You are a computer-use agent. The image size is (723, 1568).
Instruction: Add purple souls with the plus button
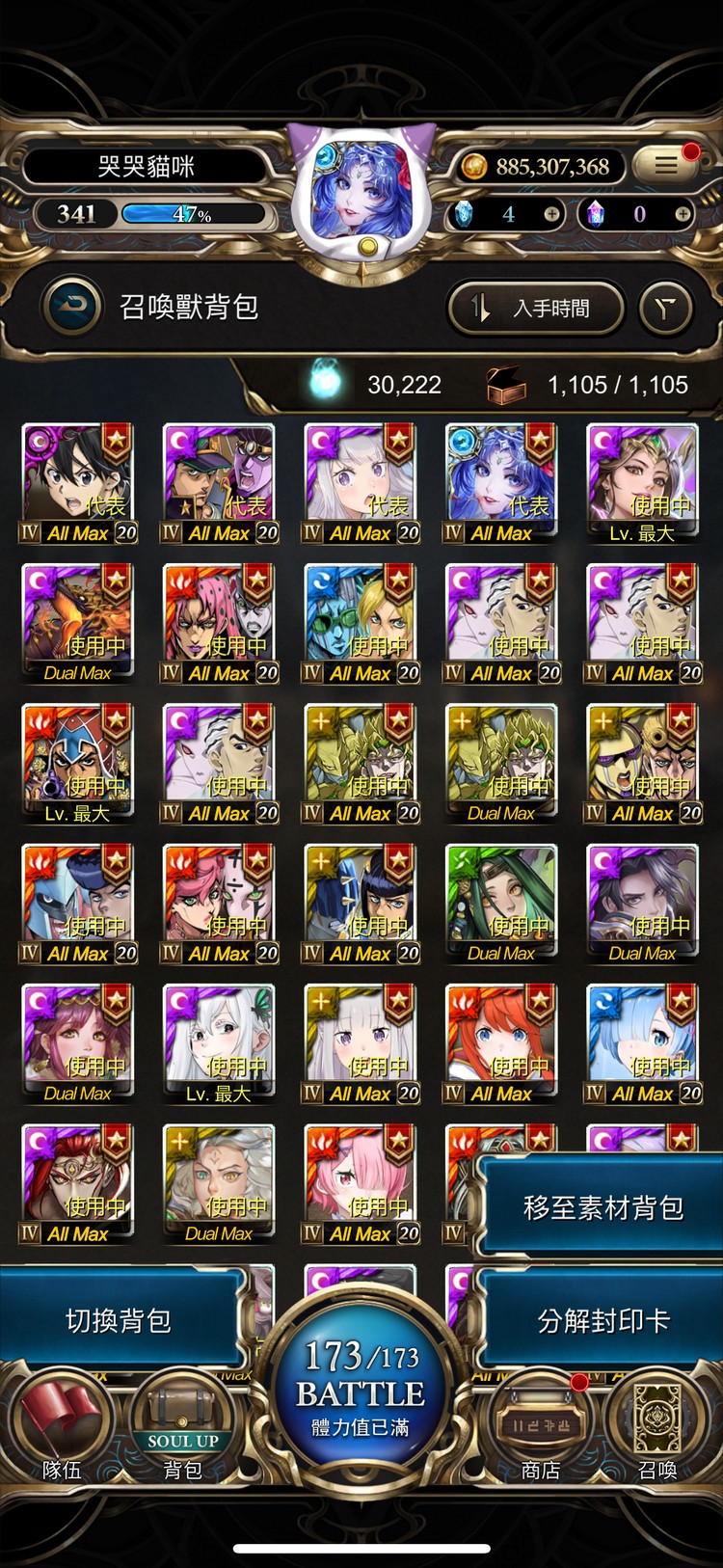click(x=682, y=214)
